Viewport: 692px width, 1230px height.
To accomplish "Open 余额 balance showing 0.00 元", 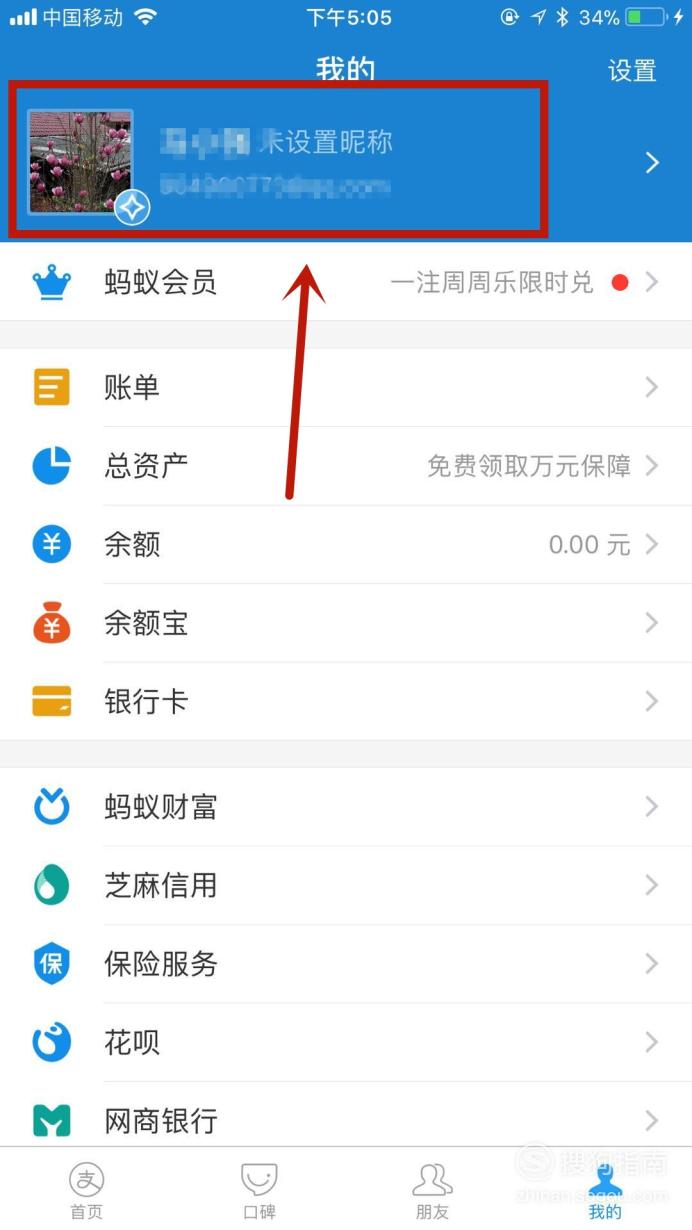I will [x=346, y=545].
